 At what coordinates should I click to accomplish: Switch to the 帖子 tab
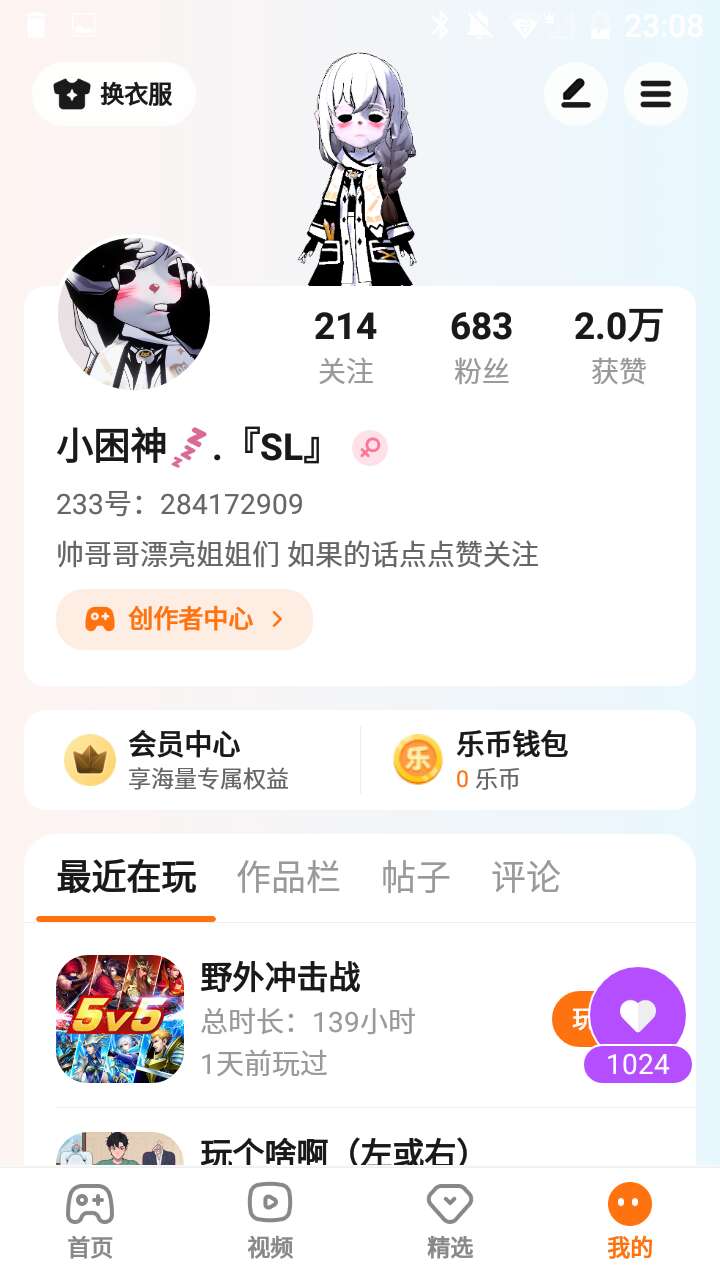coord(416,877)
